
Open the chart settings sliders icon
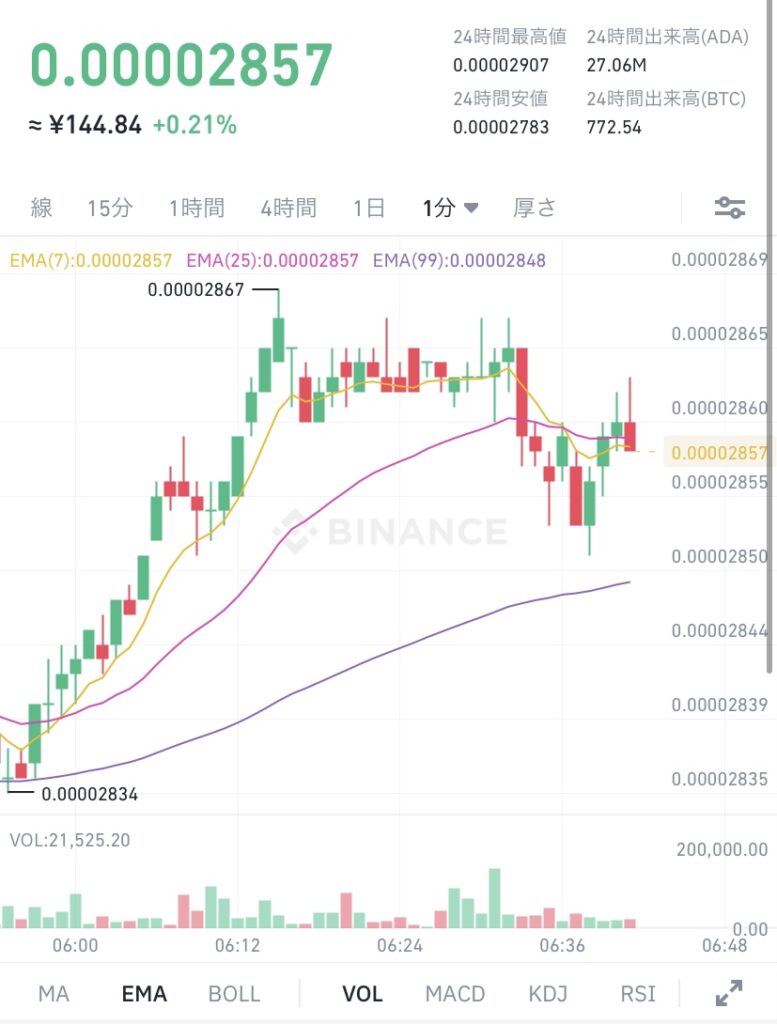(730, 207)
